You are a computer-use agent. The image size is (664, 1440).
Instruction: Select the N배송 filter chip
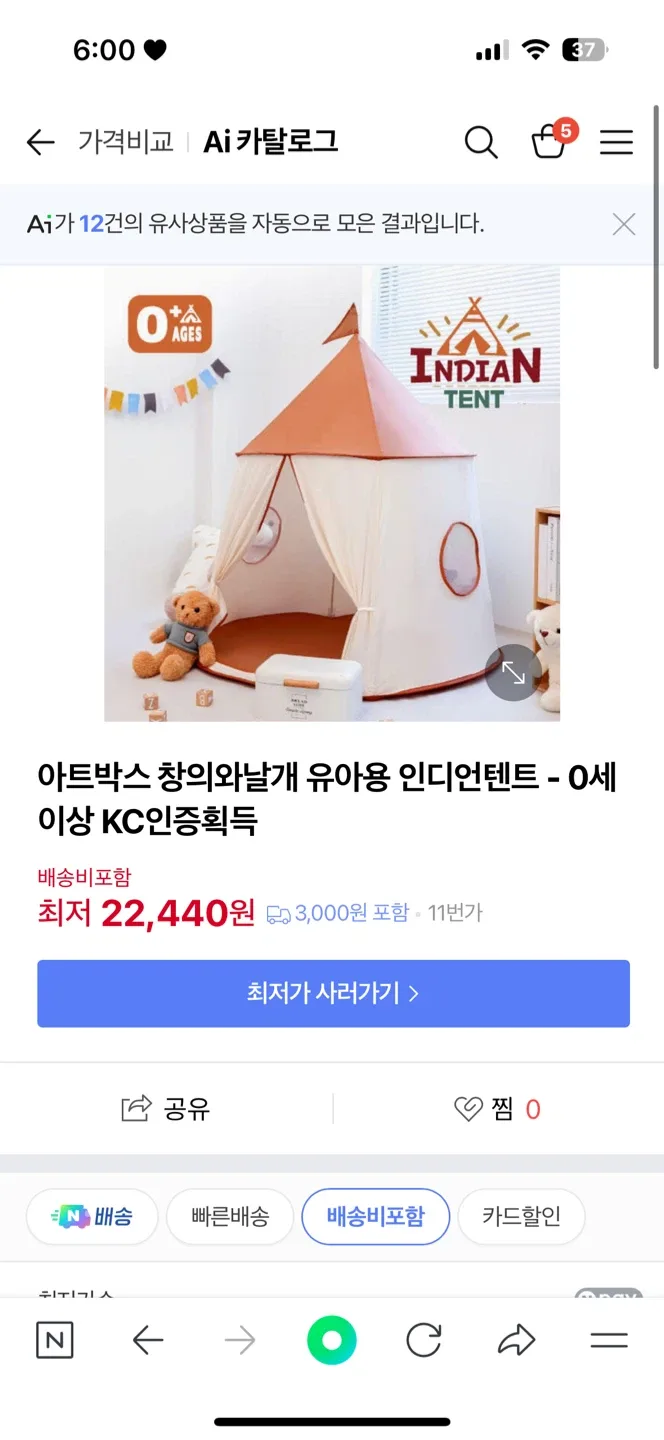[92, 1217]
